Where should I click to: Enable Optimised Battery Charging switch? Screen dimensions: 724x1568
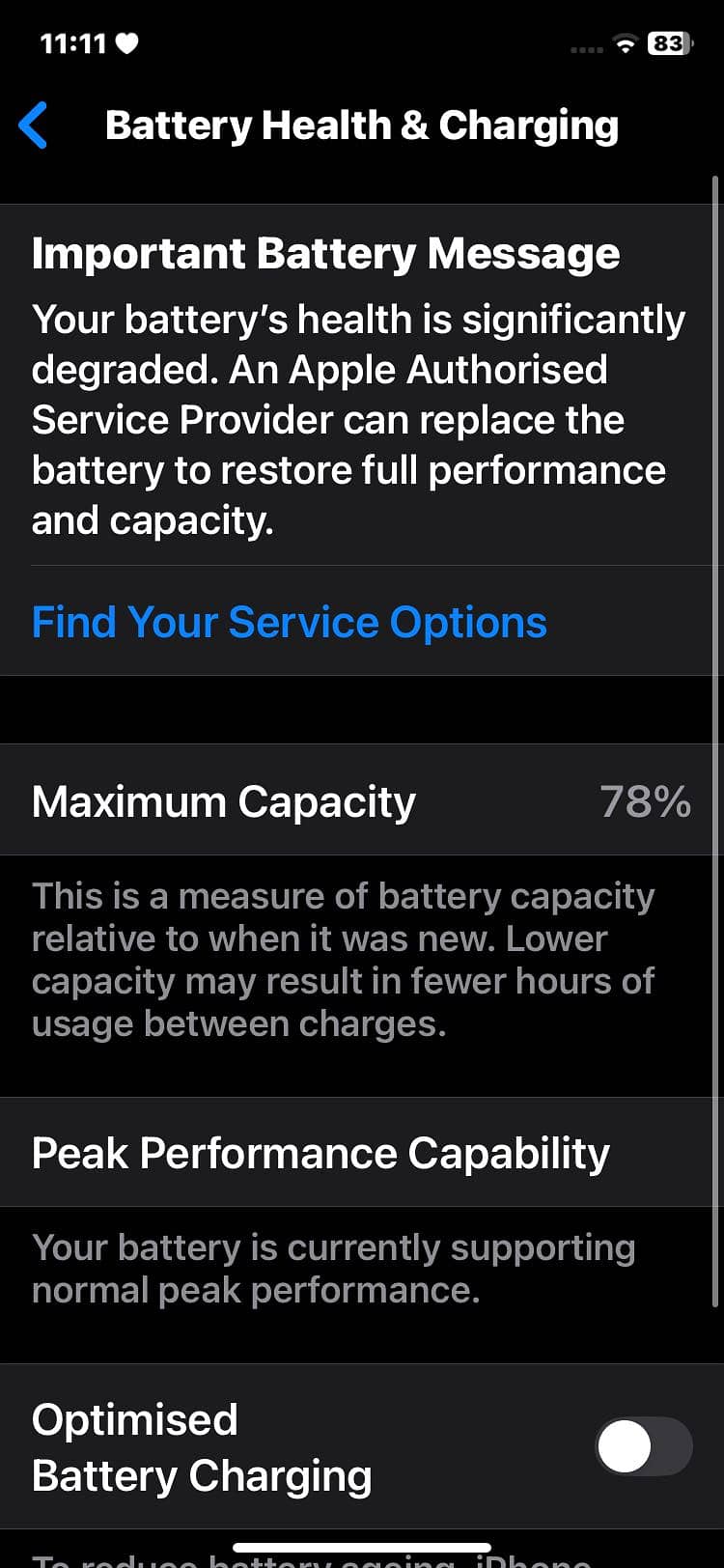[643, 1446]
